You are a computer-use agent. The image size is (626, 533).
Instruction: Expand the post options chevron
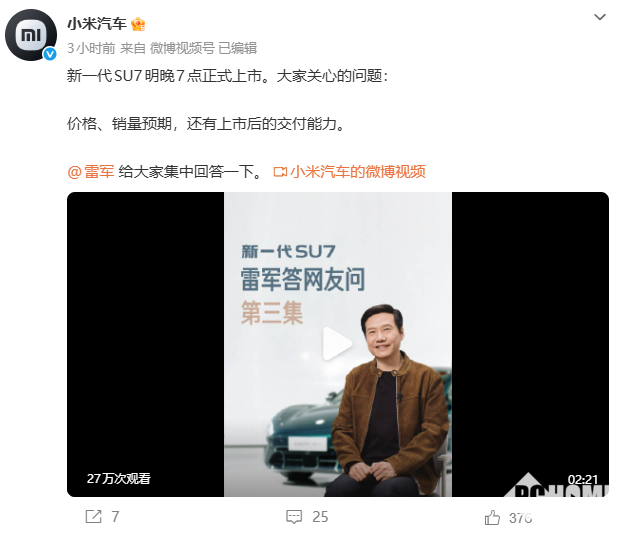(599, 18)
